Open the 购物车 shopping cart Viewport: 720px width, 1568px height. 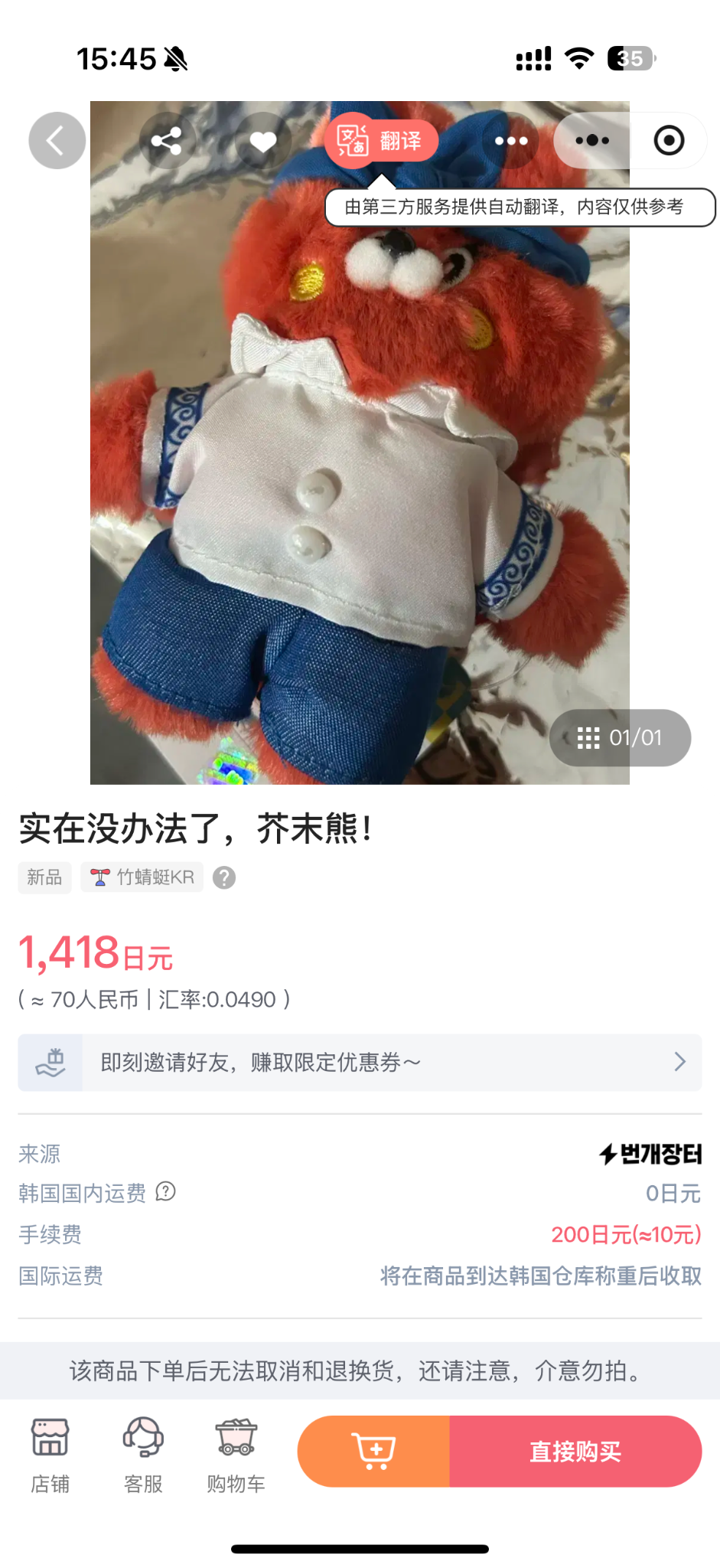point(236,1455)
